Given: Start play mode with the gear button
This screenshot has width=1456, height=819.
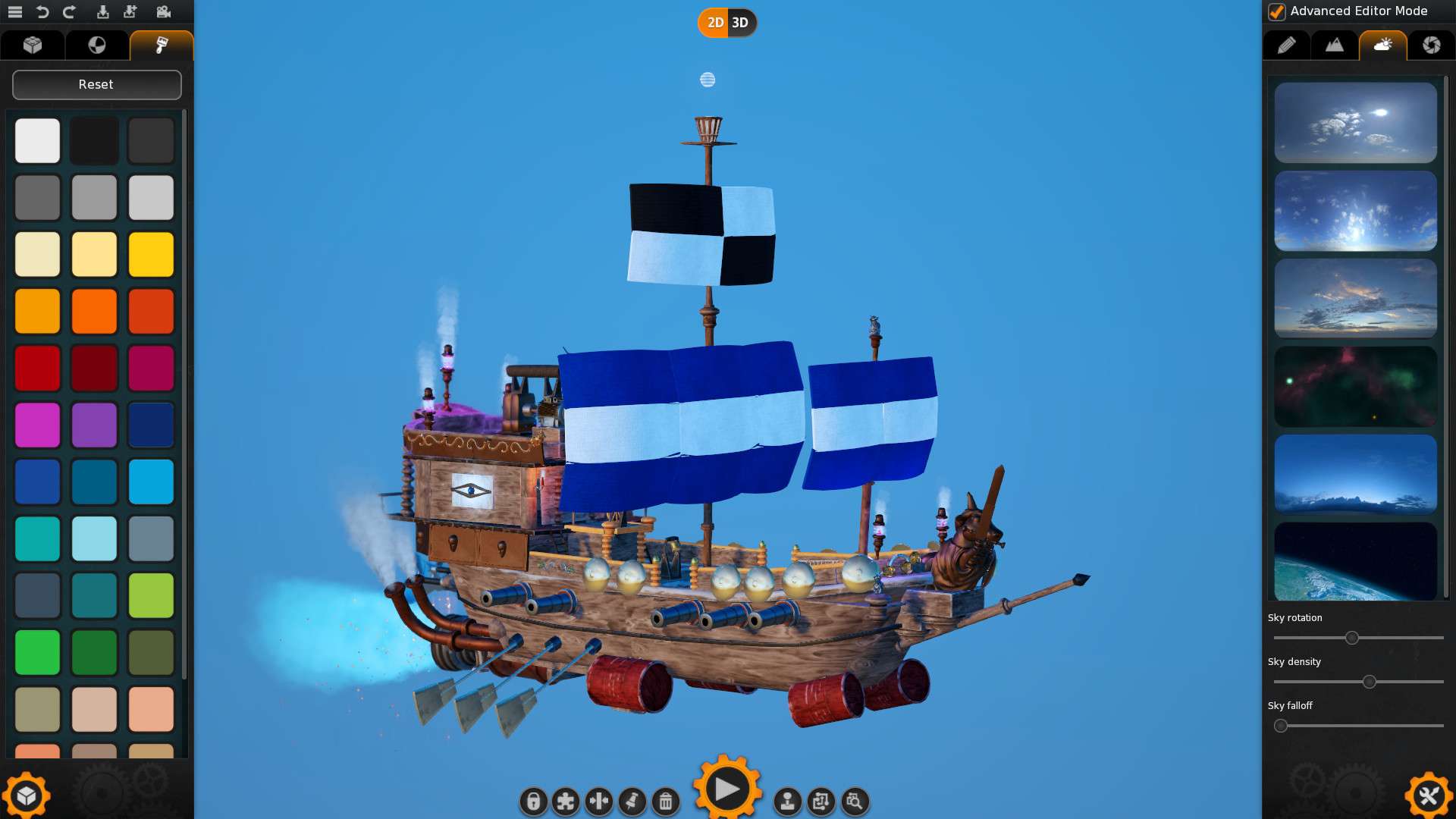Looking at the screenshot, I should coord(726,789).
